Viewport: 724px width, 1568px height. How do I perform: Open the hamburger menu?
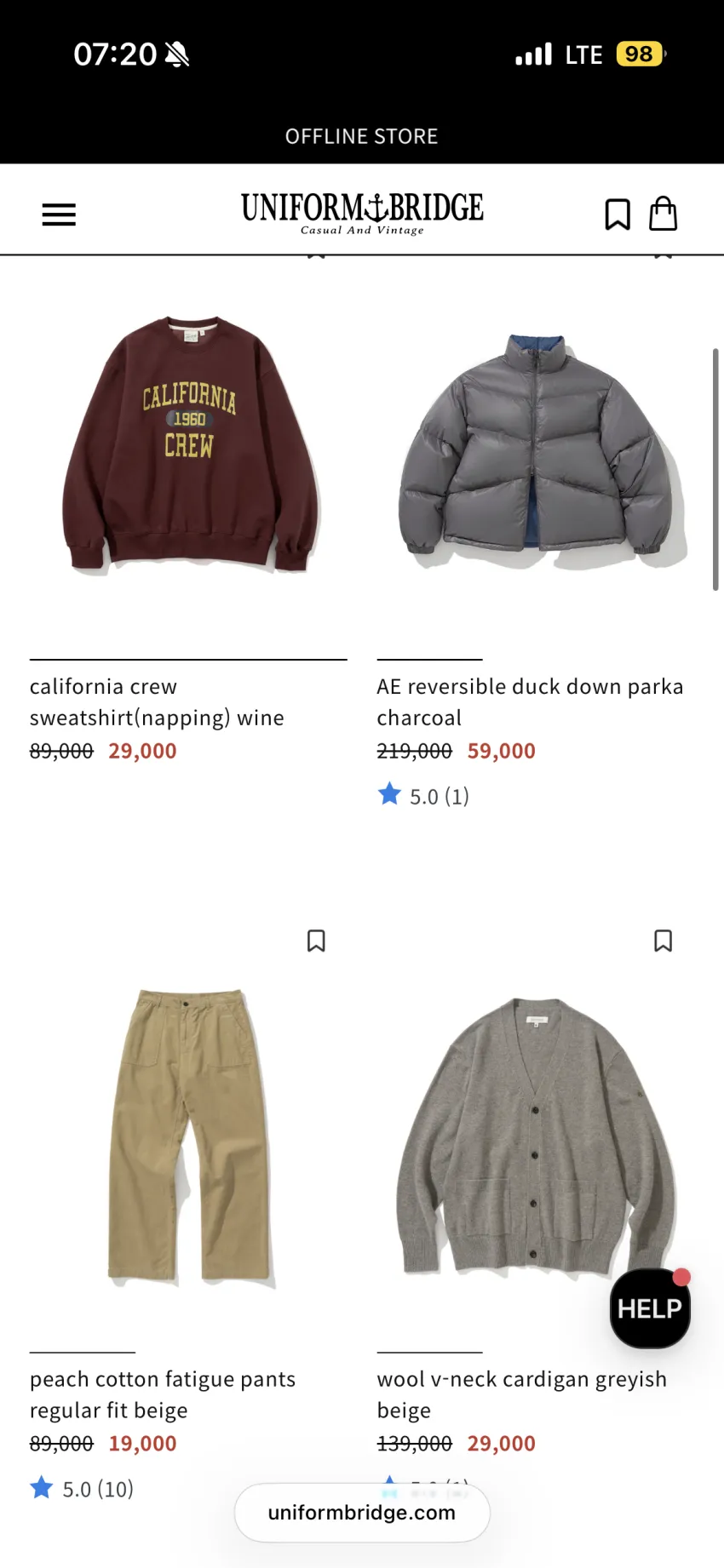59,215
